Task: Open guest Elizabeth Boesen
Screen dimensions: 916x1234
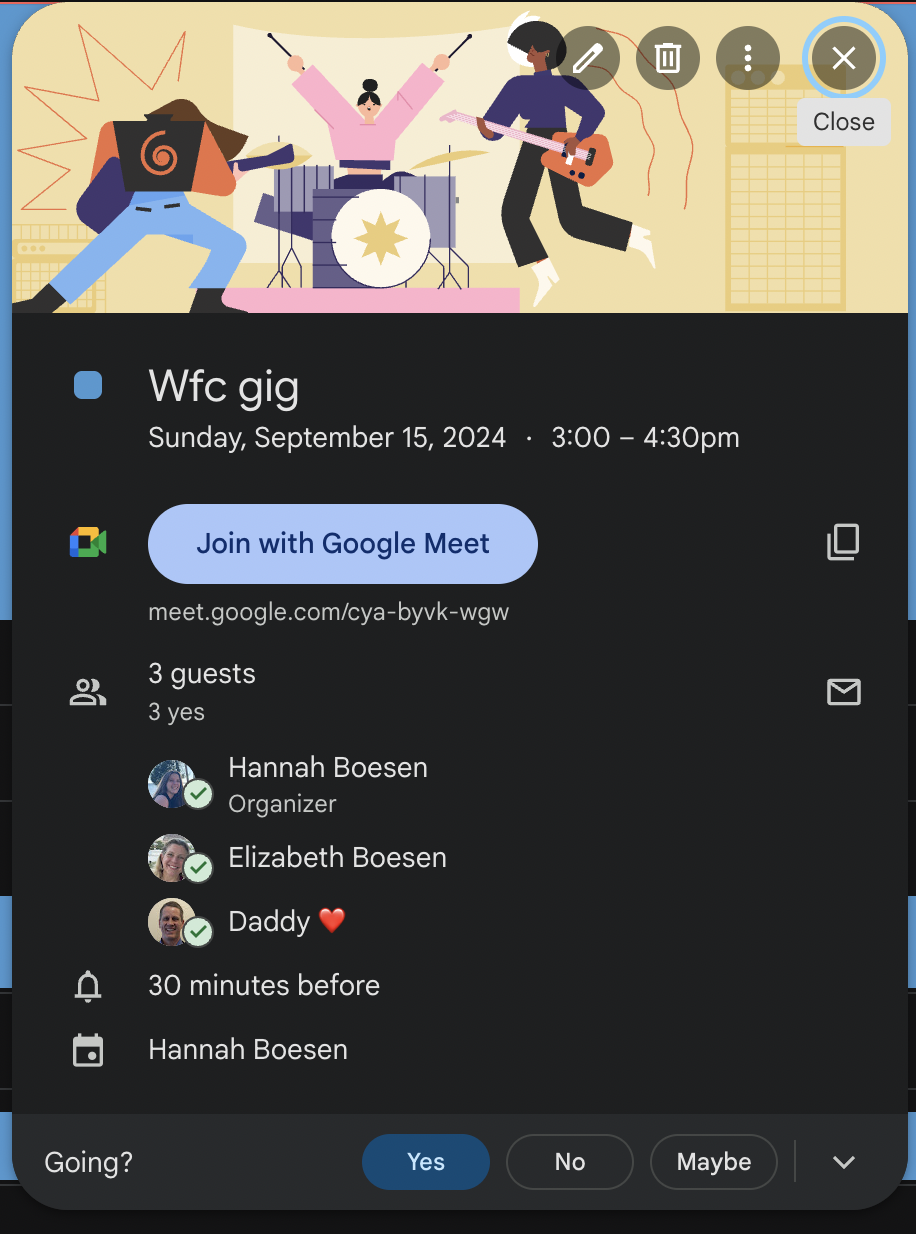Action: tap(337, 858)
